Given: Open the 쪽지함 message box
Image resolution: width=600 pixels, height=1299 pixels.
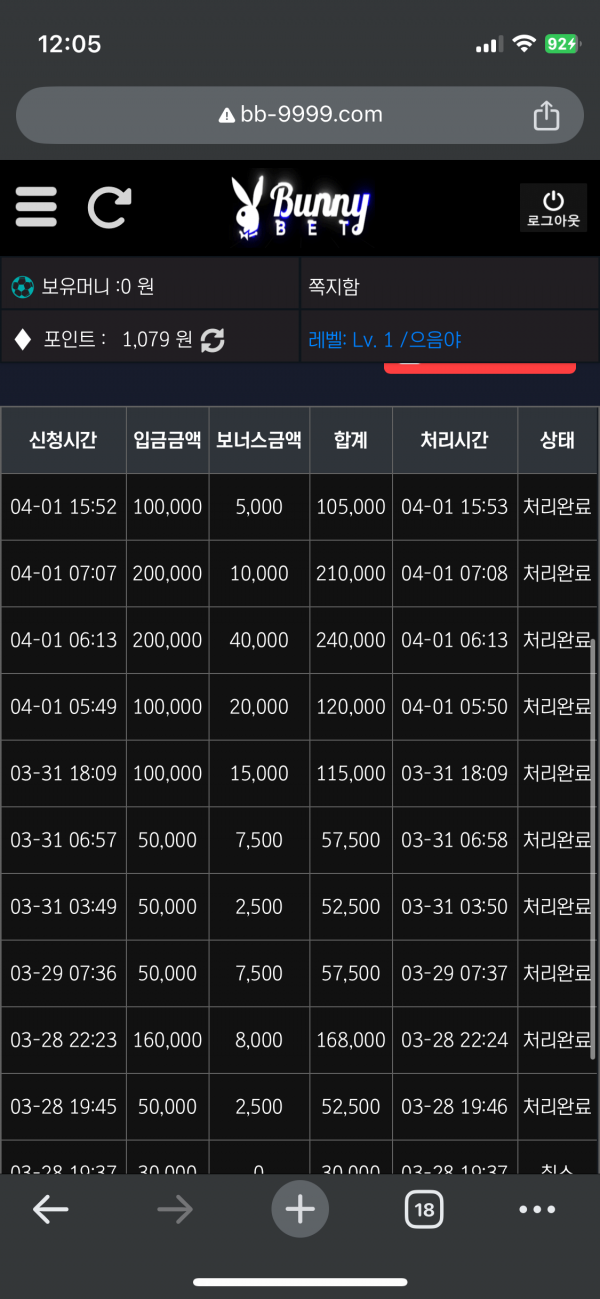Looking at the screenshot, I should [x=449, y=287].
